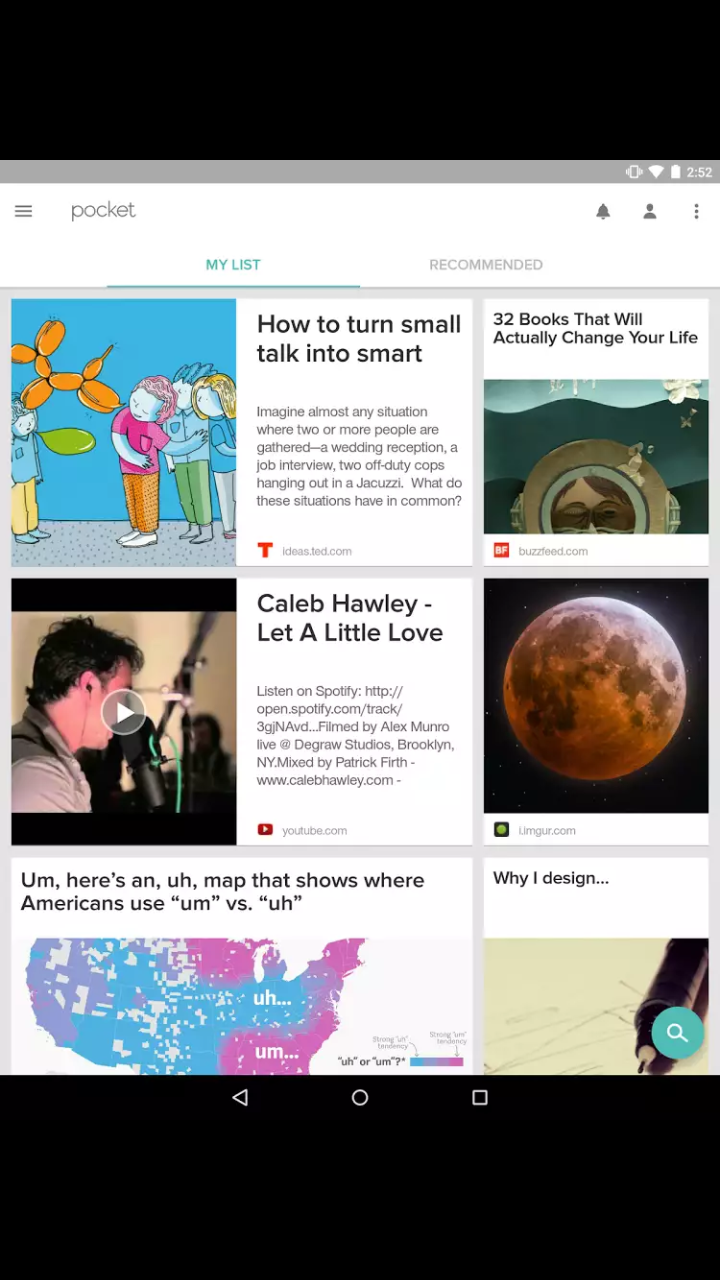Open the hamburger navigation menu
Screen dimensions: 720x1280
[x=24, y=211]
